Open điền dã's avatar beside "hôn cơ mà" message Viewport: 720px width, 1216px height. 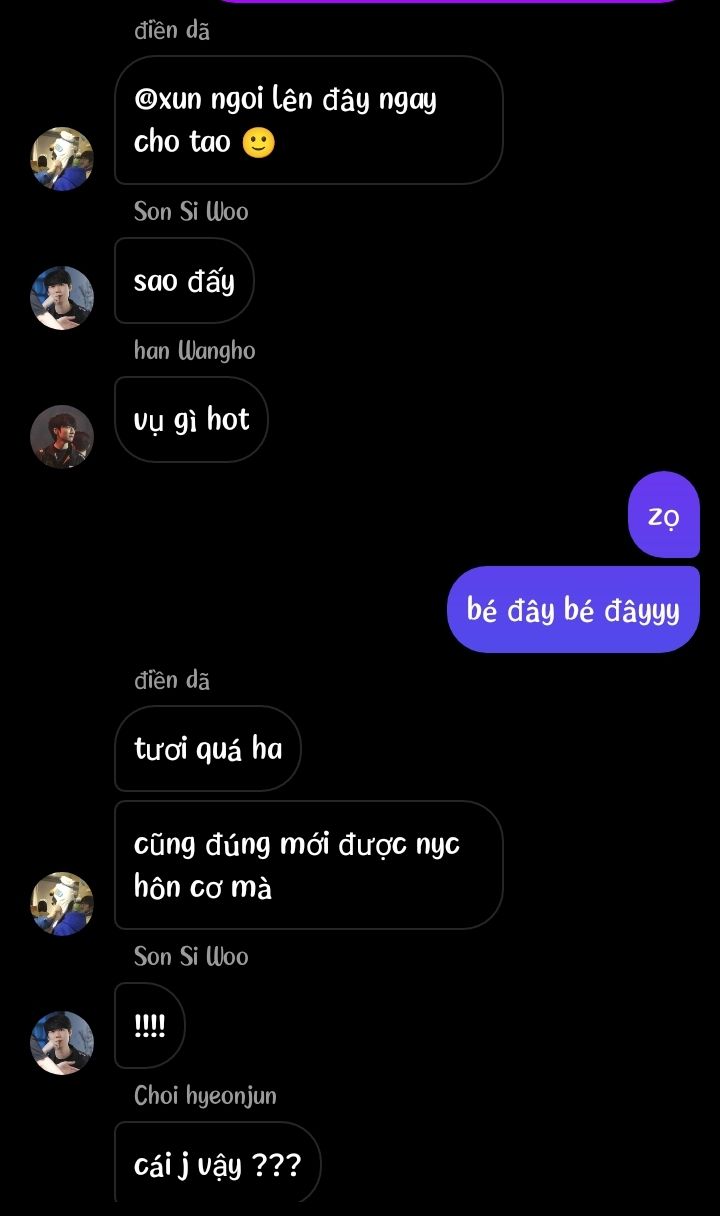[62, 903]
